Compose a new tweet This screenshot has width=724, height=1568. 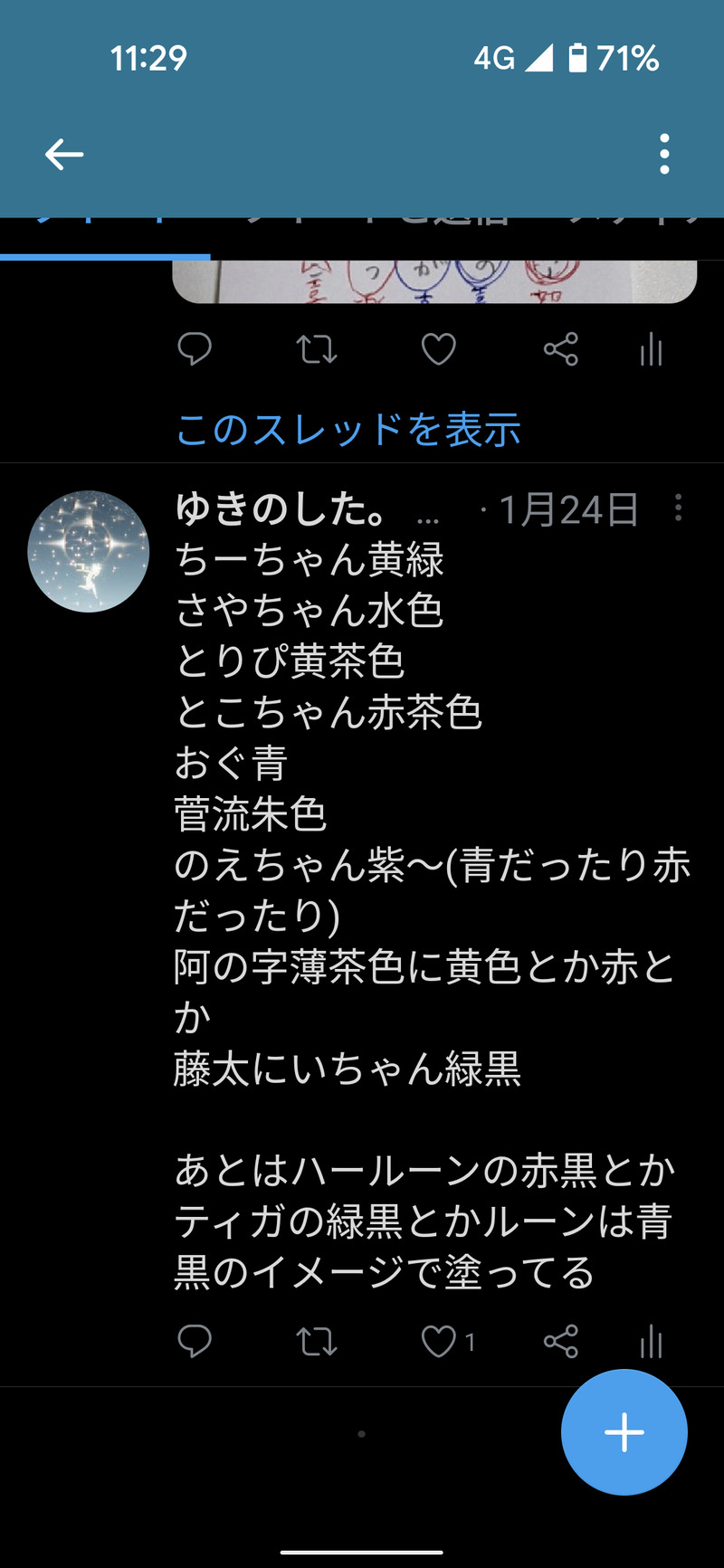(624, 1432)
